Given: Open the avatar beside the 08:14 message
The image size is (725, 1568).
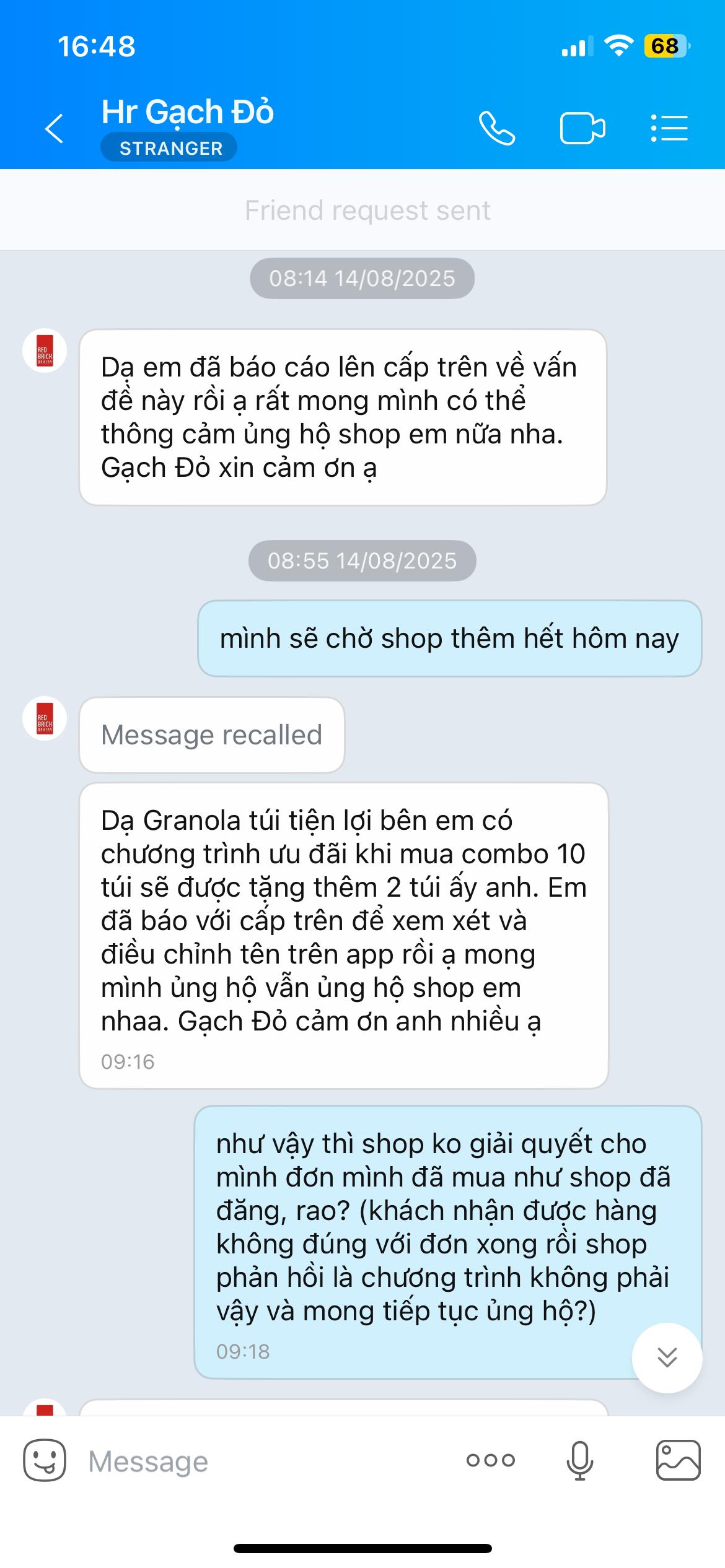Looking at the screenshot, I should click(45, 351).
